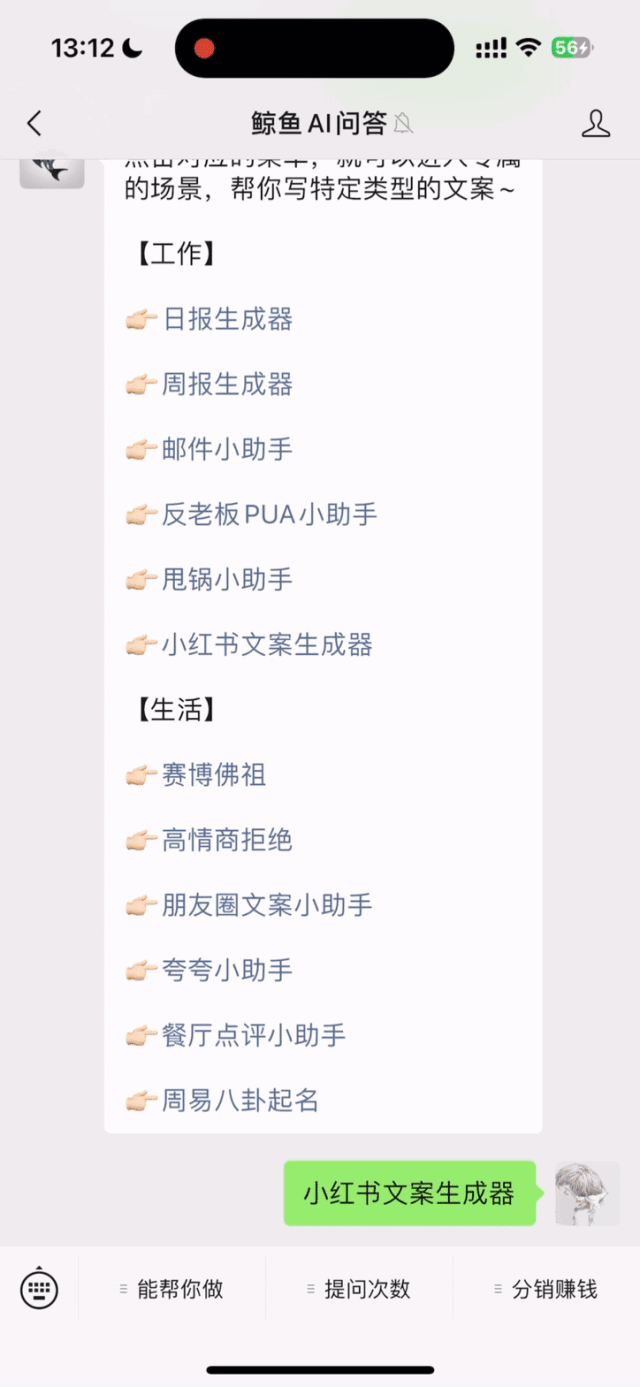The width and height of the screenshot is (640, 1387).
Task: Open the 提问次数 menu
Action: [359, 1289]
